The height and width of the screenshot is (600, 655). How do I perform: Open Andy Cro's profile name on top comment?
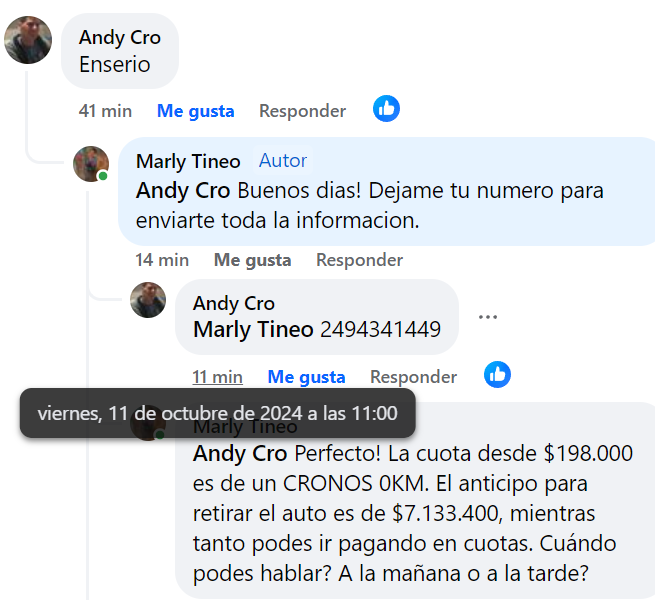click(x=119, y=38)
